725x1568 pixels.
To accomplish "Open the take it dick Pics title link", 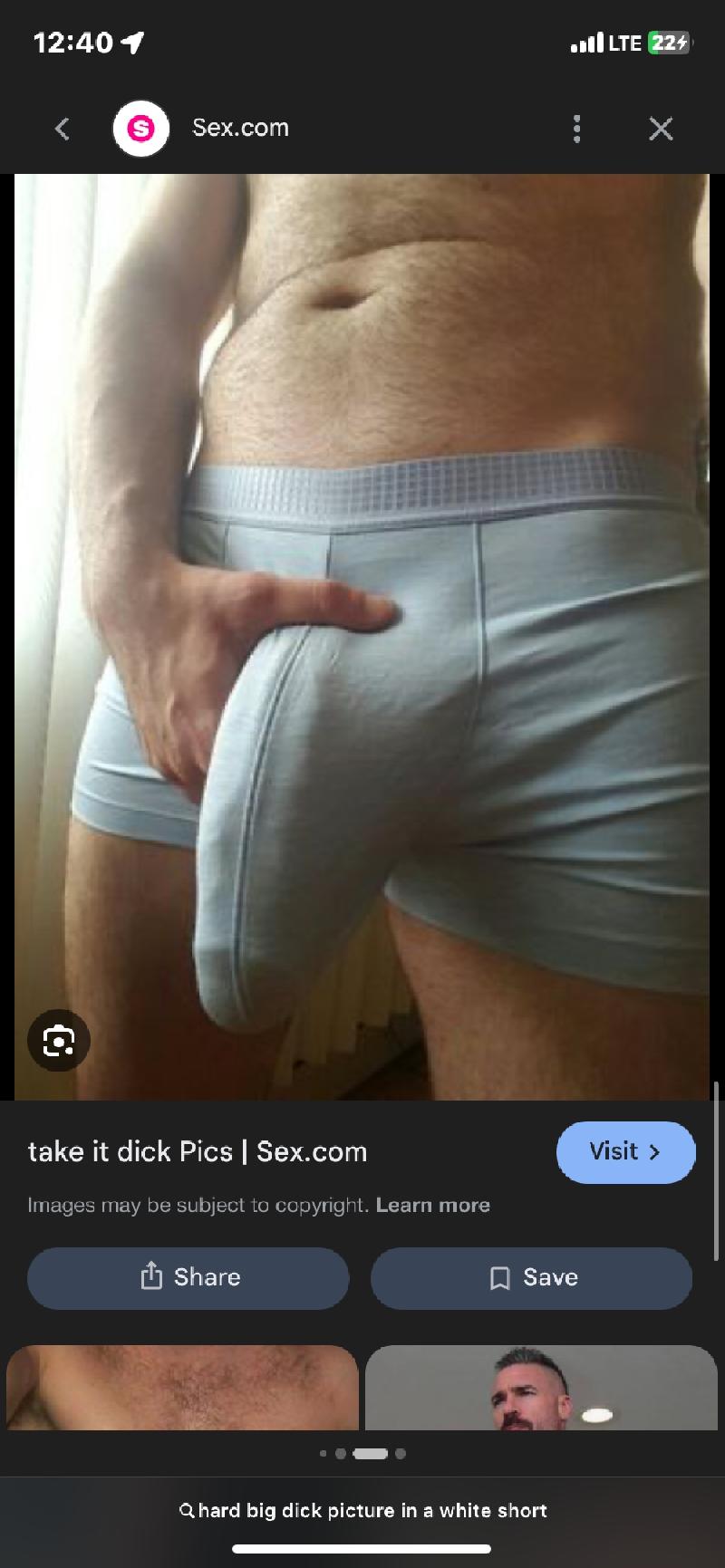I will coord(198,1151).
